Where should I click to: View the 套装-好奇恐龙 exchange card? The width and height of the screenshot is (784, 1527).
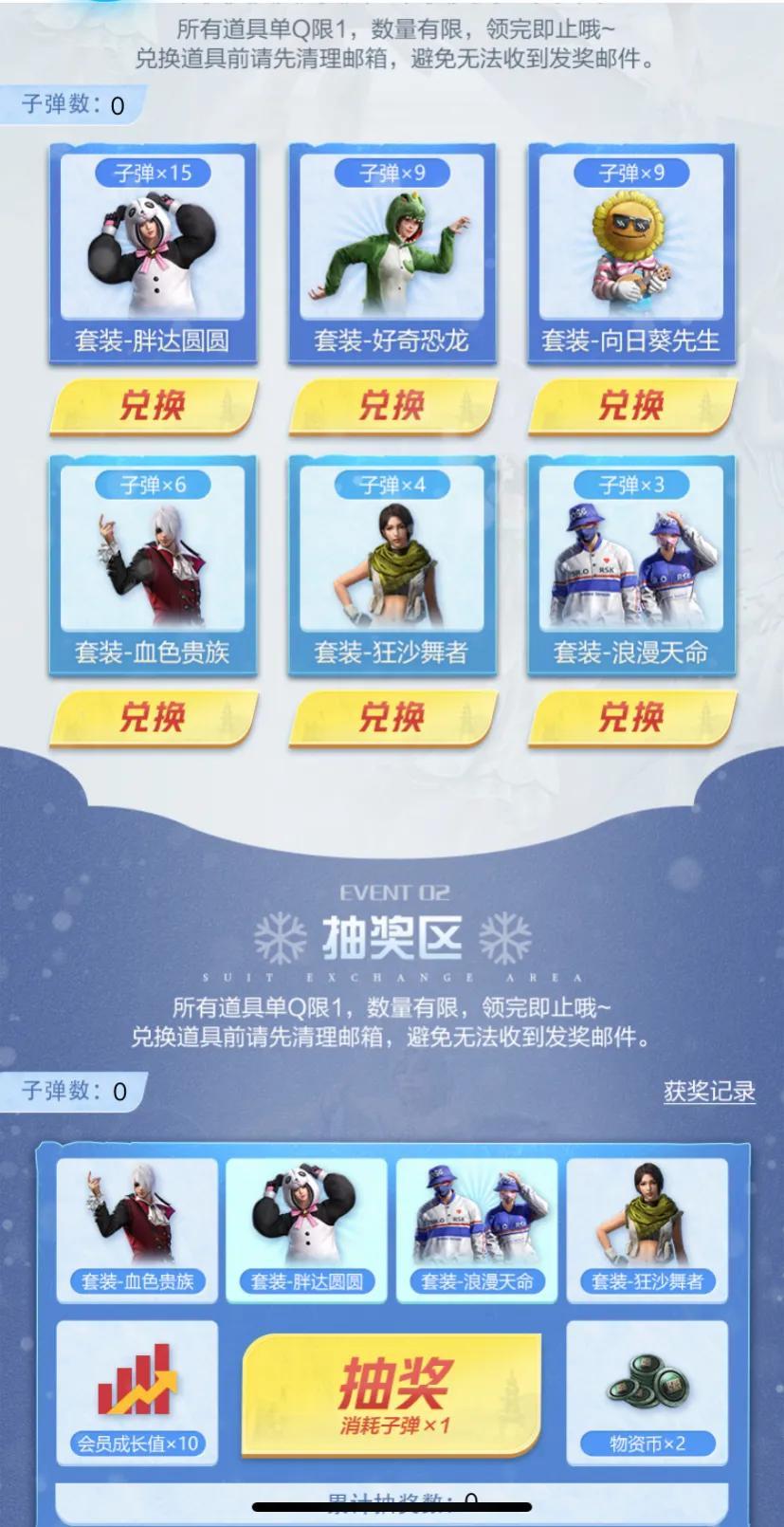(392, 253)
